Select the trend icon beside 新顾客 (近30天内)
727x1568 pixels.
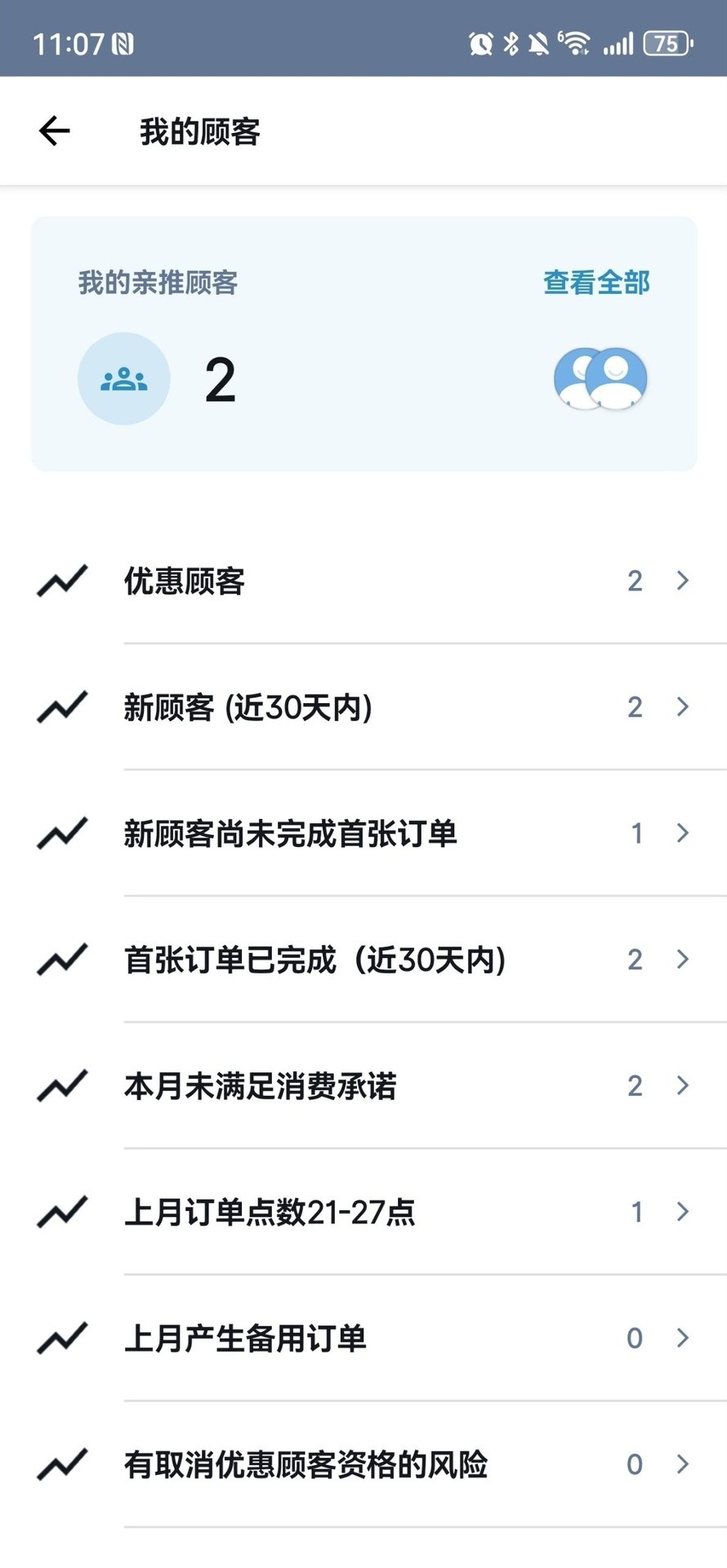[63, 707]
